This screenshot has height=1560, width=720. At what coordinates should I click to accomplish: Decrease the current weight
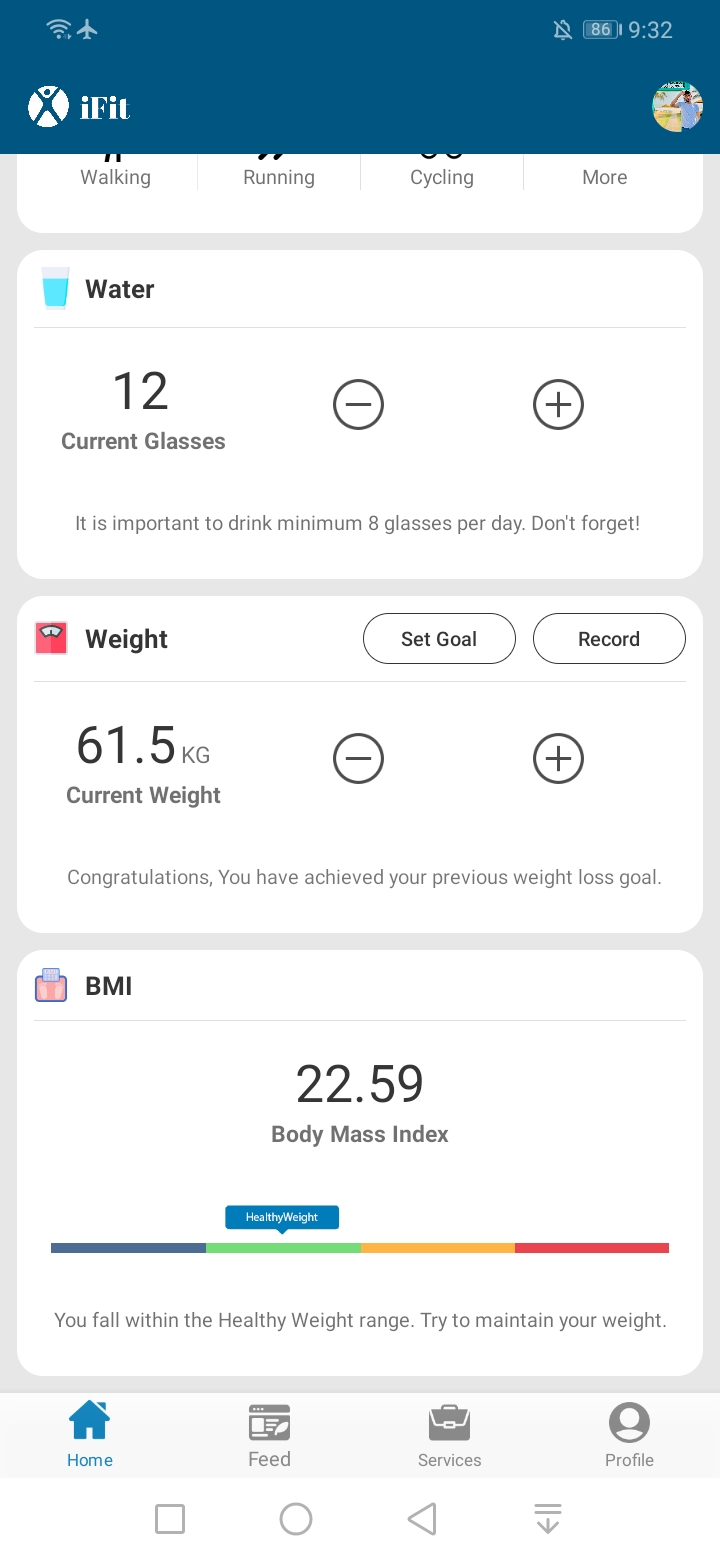[x=358, y=759]
